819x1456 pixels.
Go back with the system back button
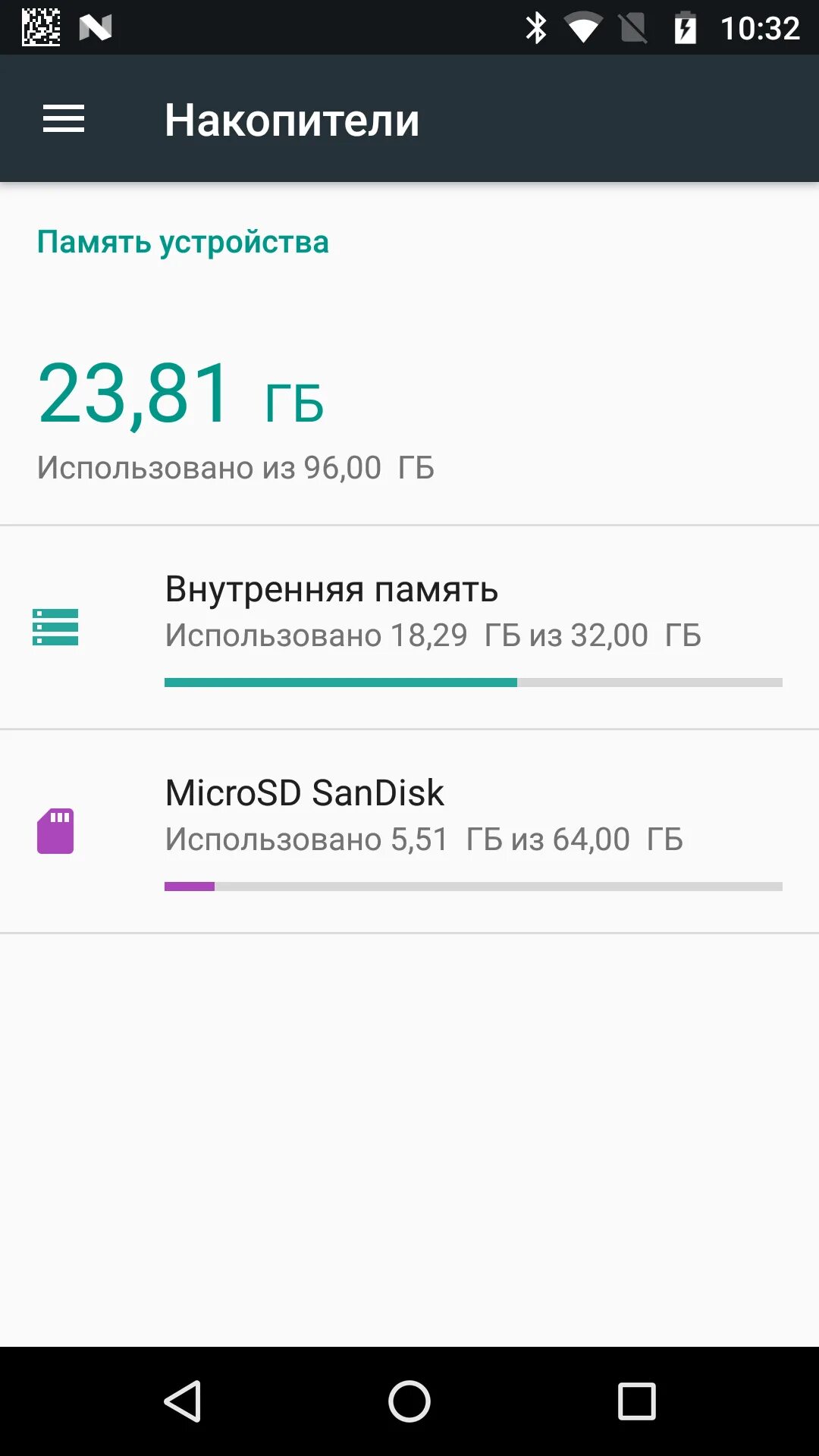[183, 1401]
